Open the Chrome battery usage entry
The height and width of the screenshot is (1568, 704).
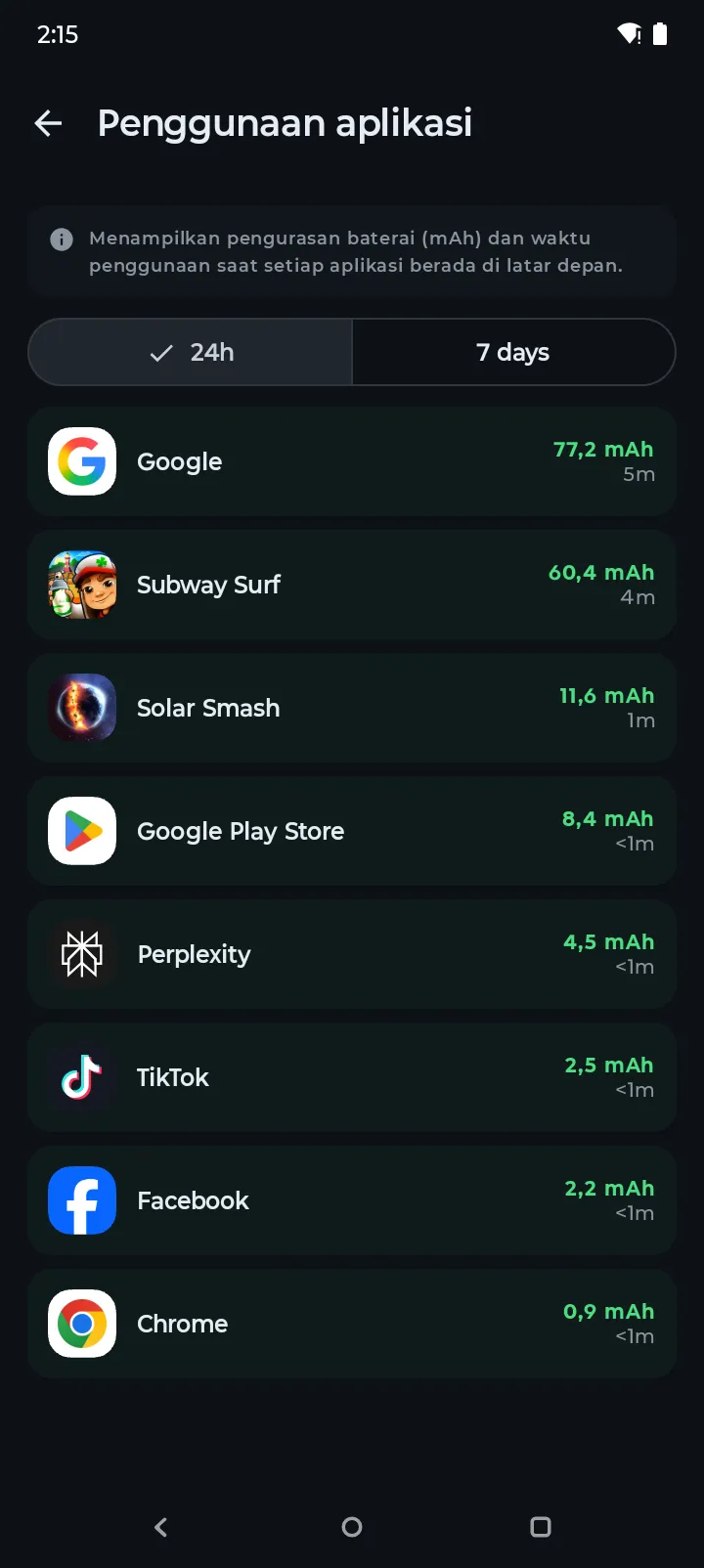352,1324
